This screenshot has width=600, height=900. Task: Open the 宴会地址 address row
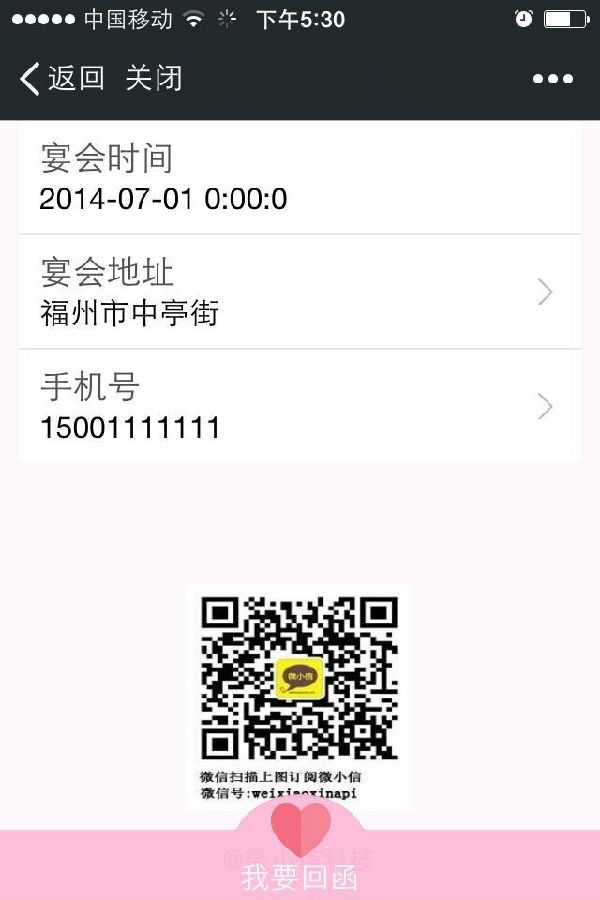(300, 292)
